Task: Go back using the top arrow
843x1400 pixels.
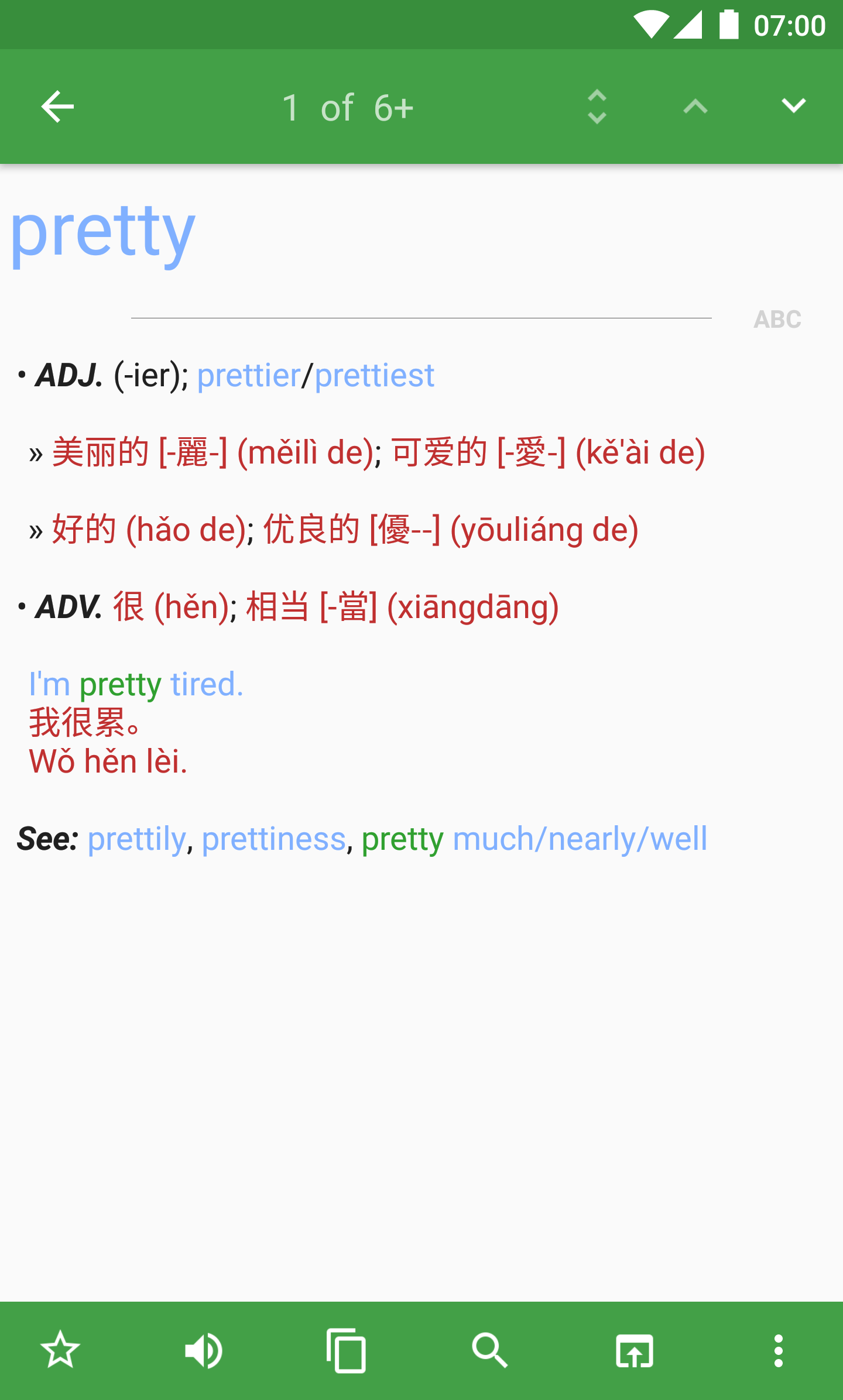Action: [x=57, y=107]
